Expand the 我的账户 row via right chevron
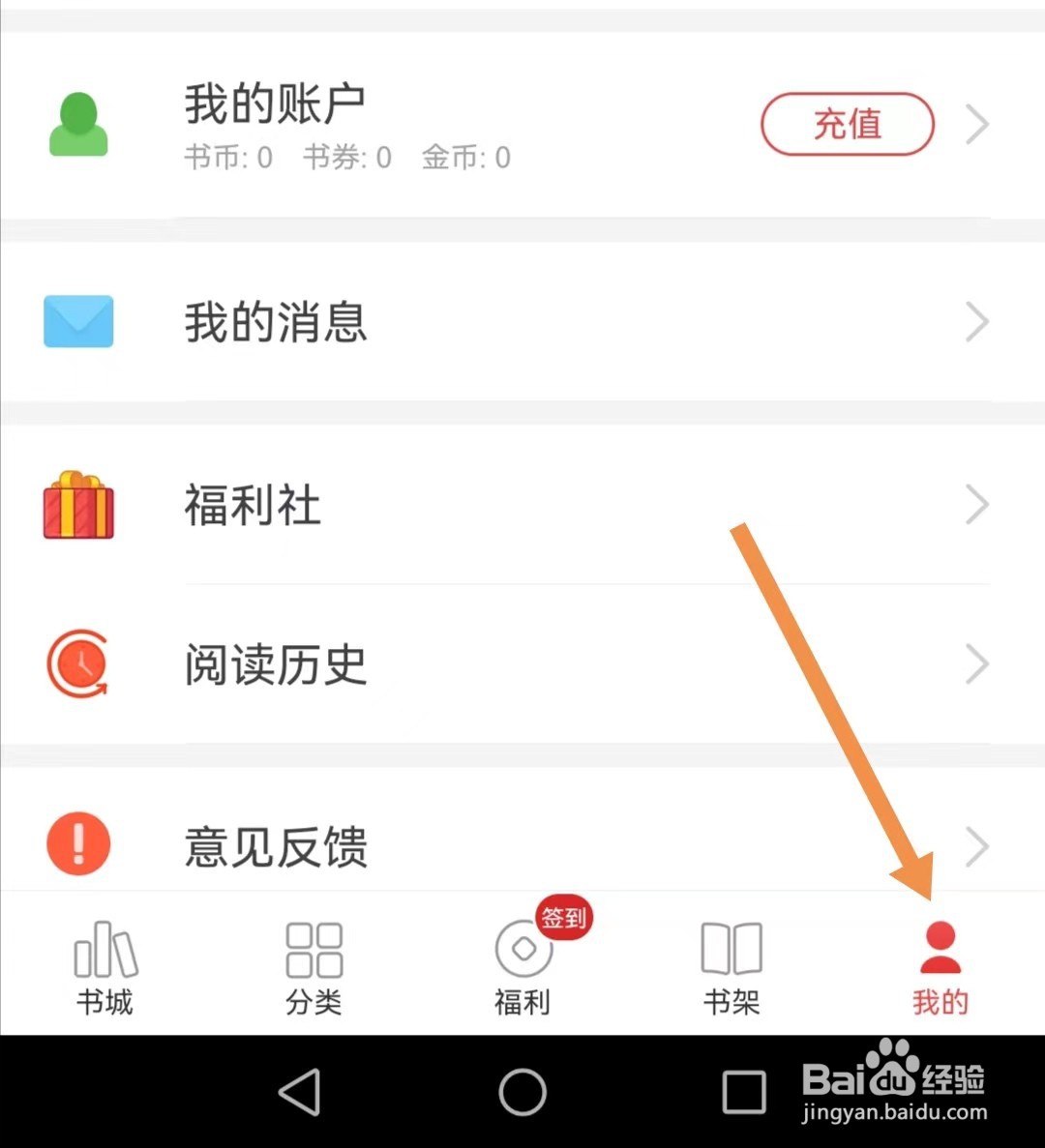Viewport: 1045px width, 1148px height. 976,125
